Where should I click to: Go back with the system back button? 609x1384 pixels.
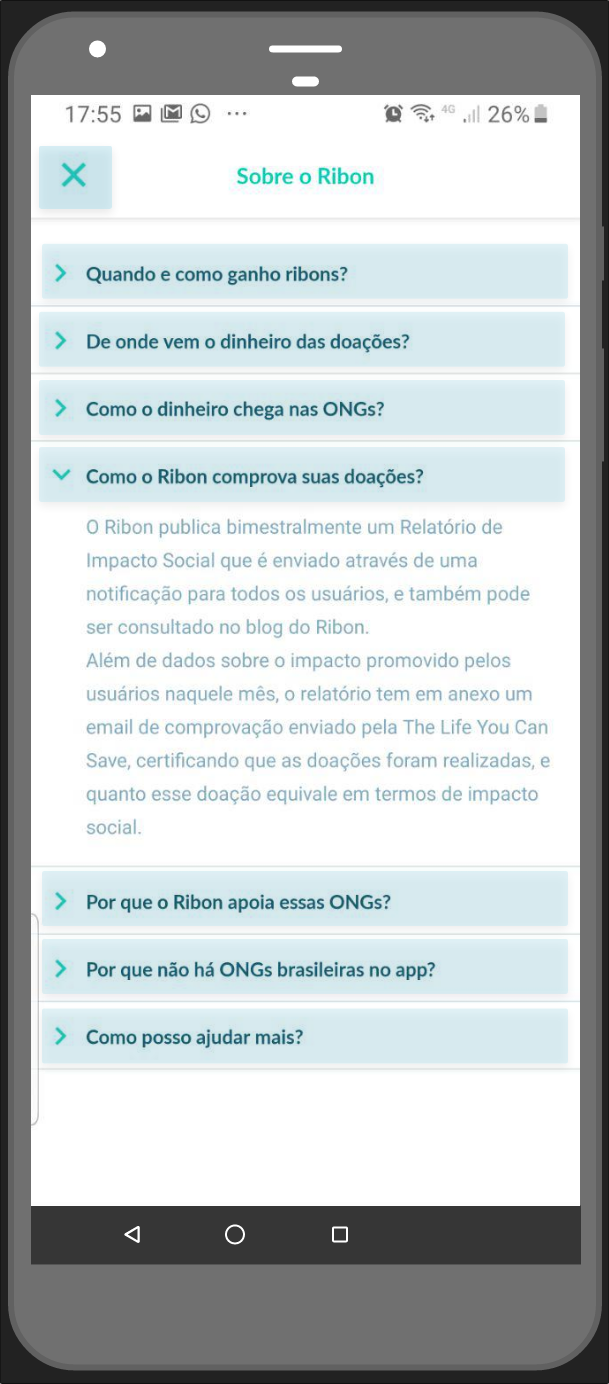point(132,1235)
